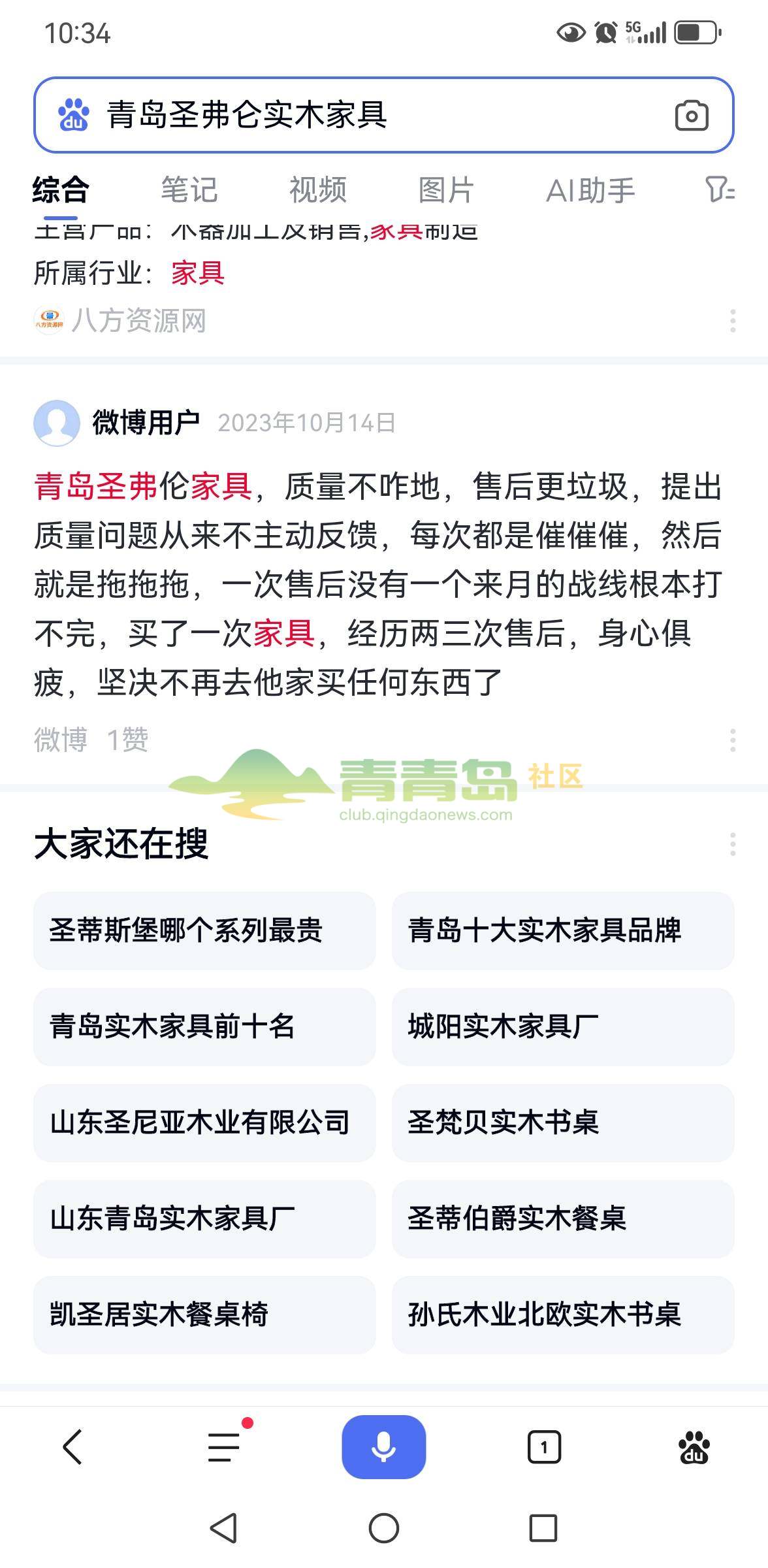Open the AI助手 tab

[x=590, y=190]
